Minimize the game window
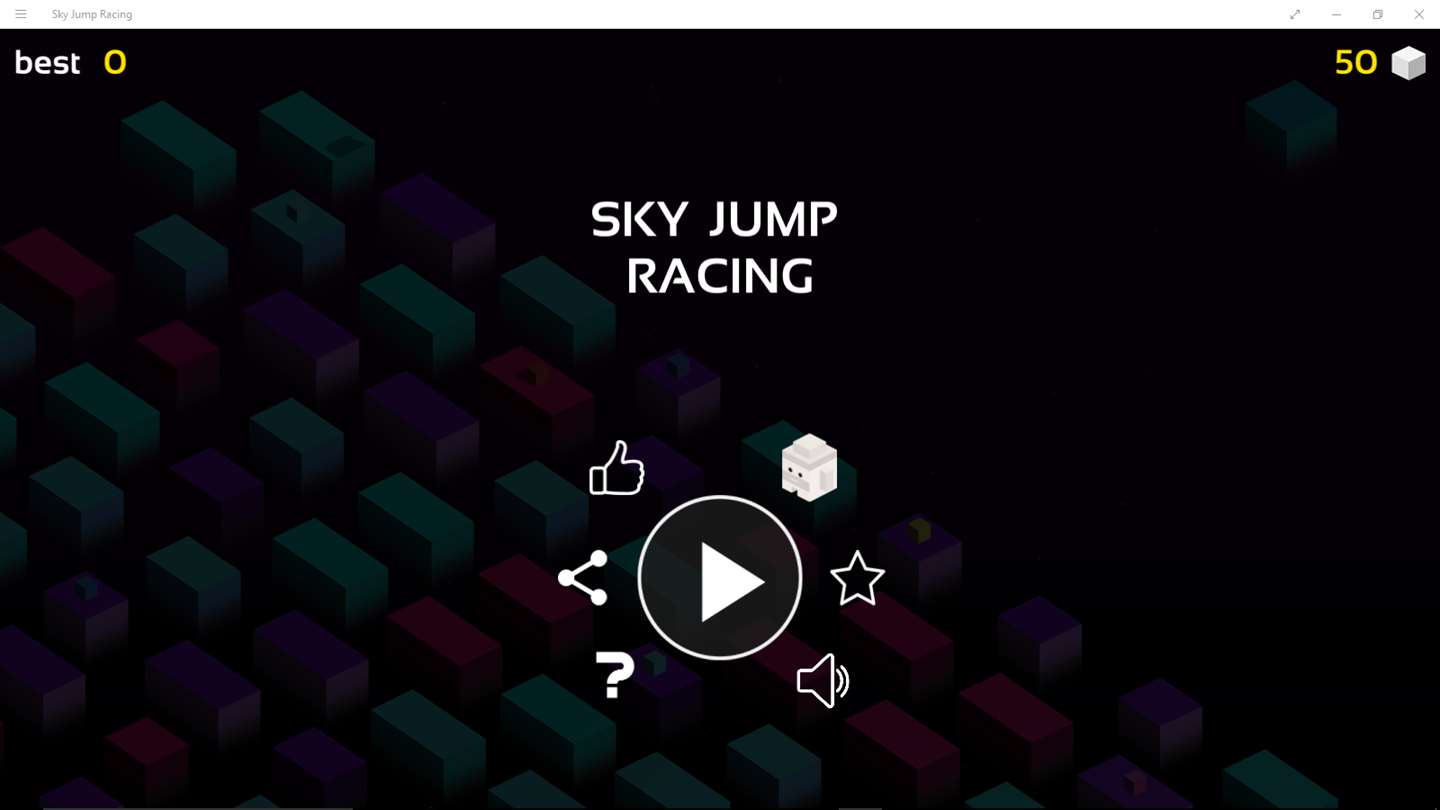This screenshot has height=810, width=1440. [x=1336, y=14]
